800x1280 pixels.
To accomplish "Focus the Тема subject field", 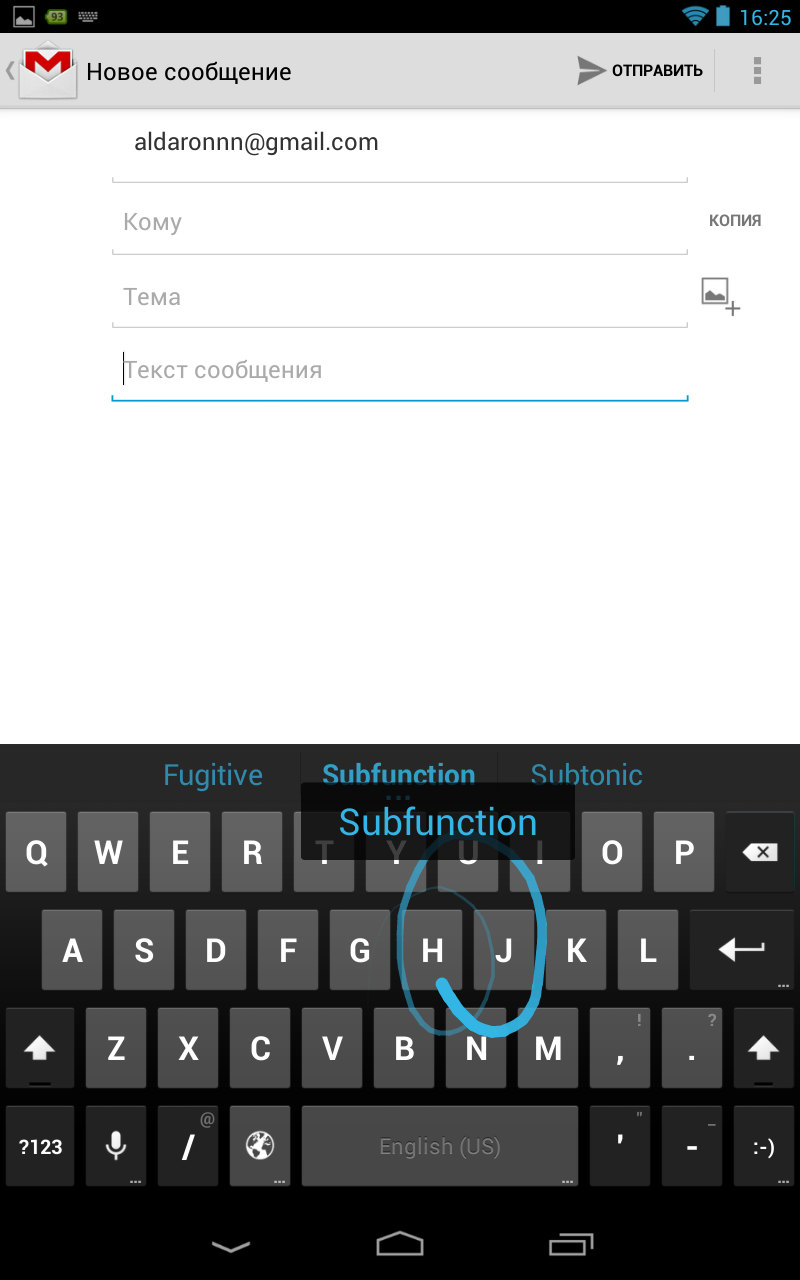I will 400,297.
